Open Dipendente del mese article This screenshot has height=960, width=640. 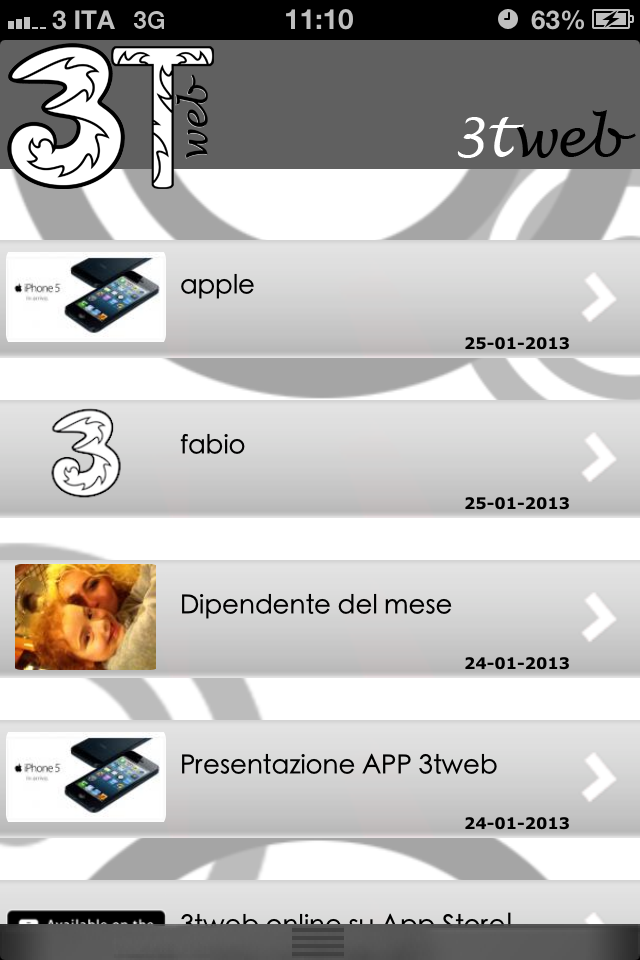tap(320, 618)
